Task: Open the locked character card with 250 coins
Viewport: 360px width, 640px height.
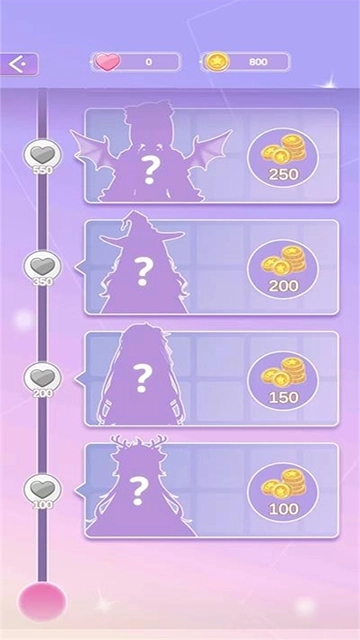Action: tap(211, 156)
